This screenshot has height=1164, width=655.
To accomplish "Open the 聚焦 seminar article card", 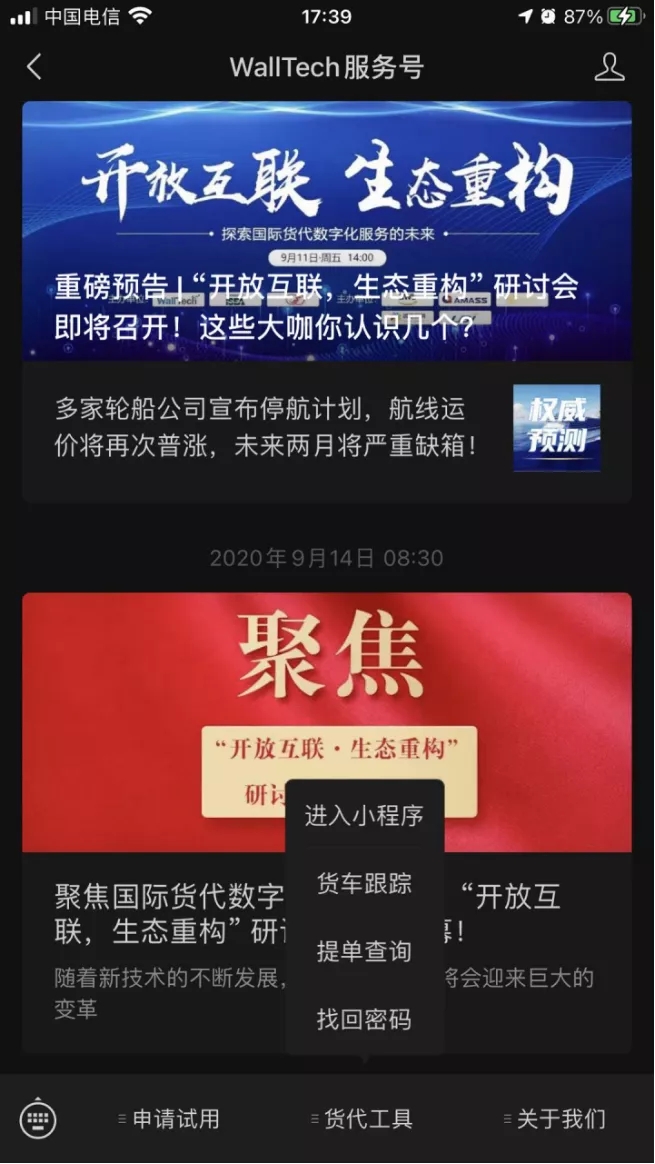I will [150, 720].
